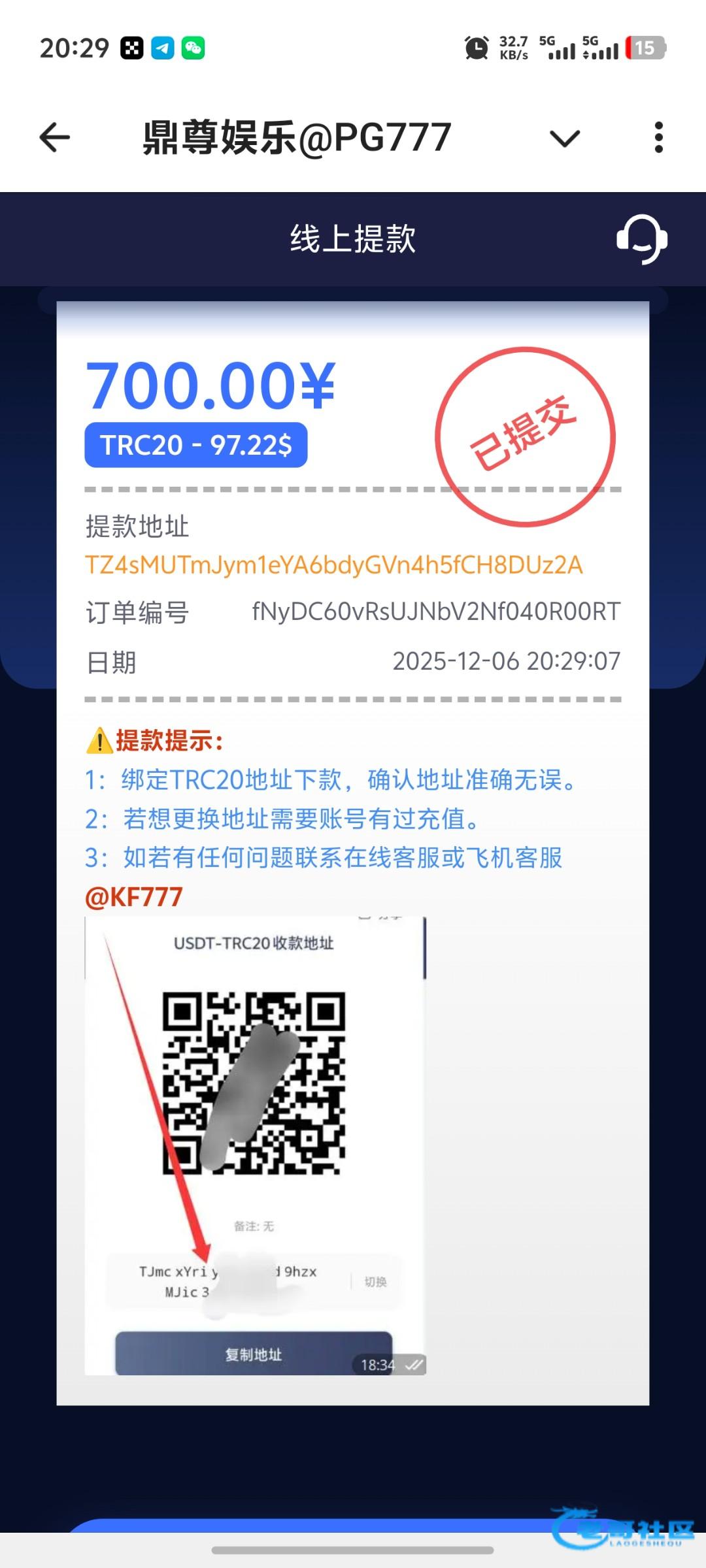The image size is (706, 1568).
Task: Open the three-dot overflow menu
Action: point(658,138)
